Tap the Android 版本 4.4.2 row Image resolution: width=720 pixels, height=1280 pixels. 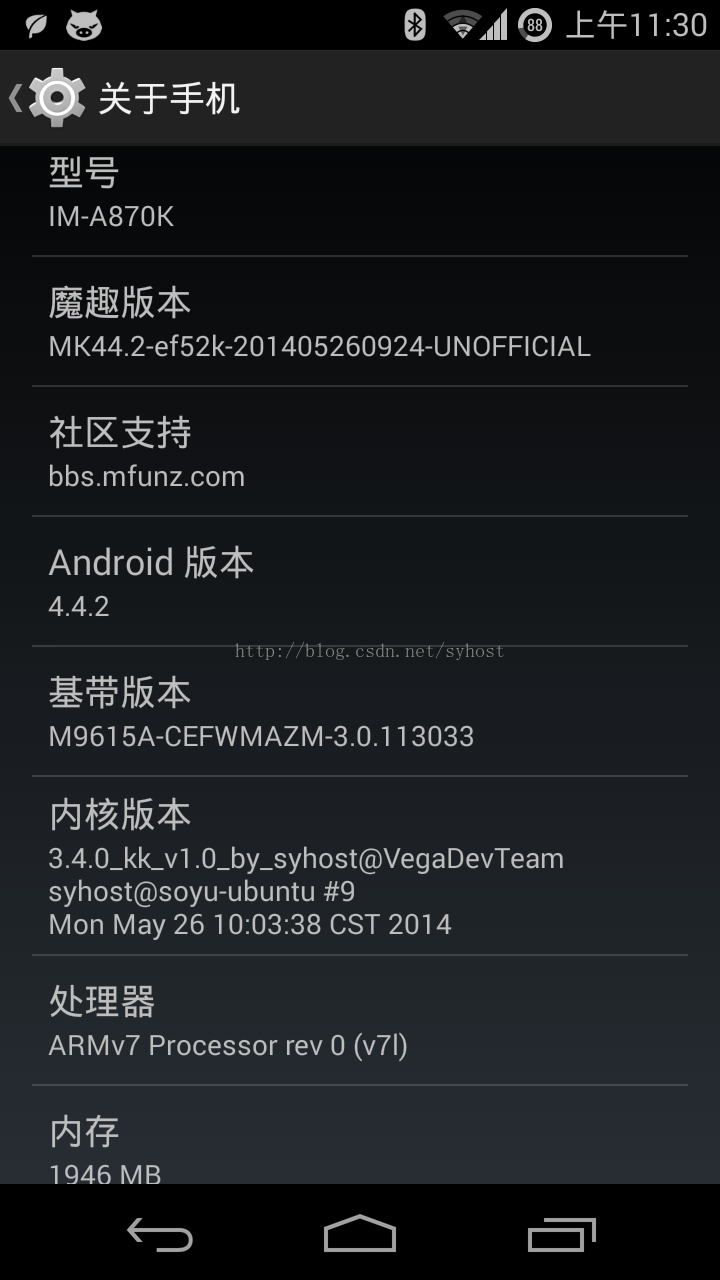pos(360,582)
